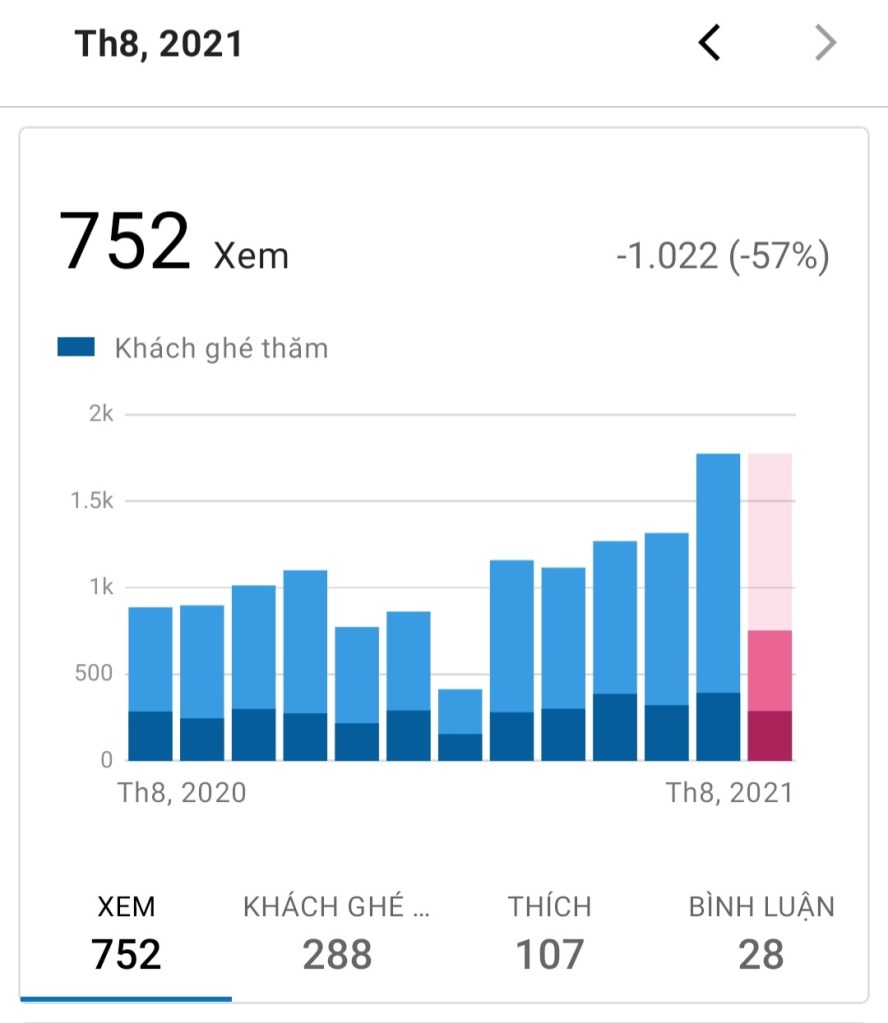Go to the previous month
The image size is (888, 1023).
[x=709, y=43]
